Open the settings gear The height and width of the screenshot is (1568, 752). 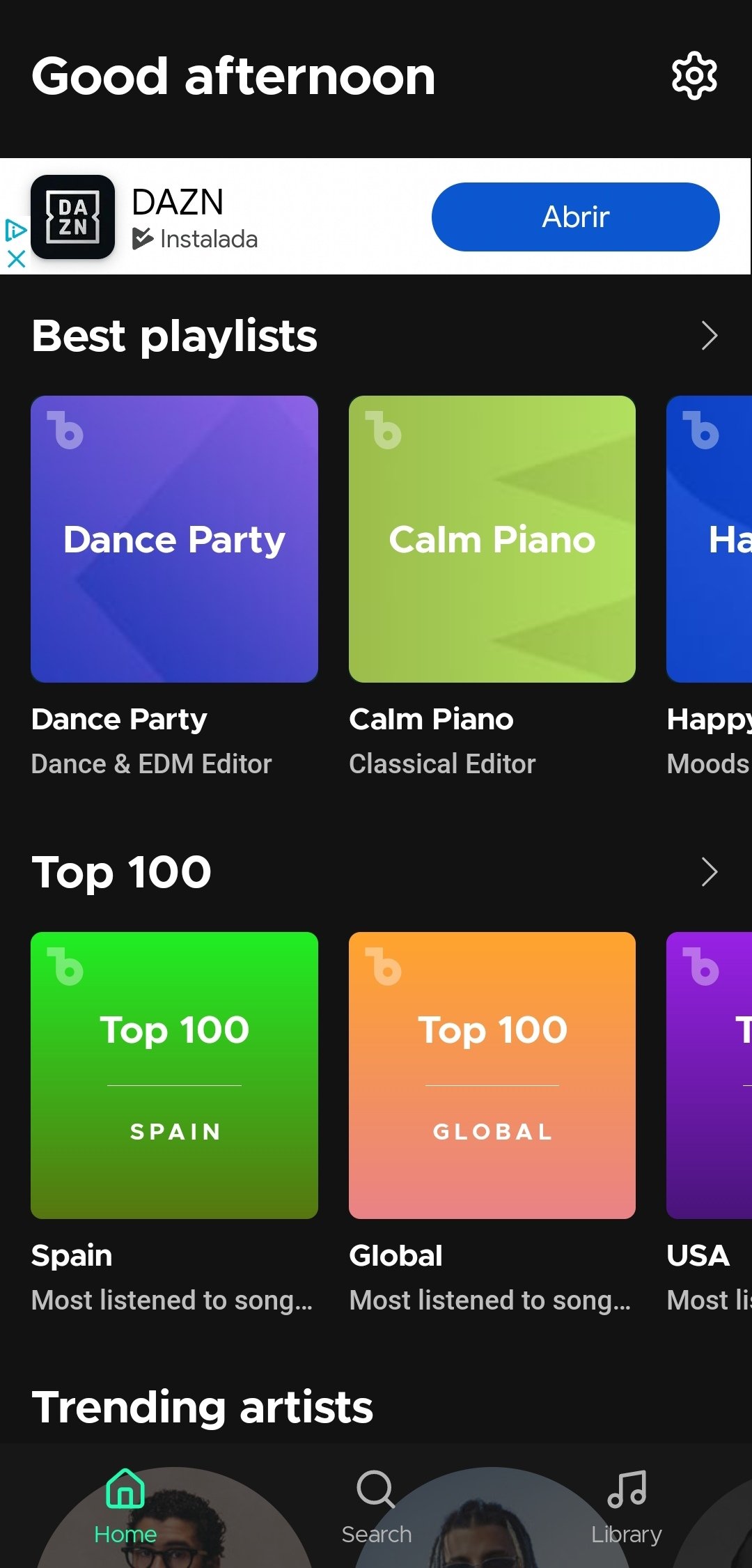[x=694, y=76]
